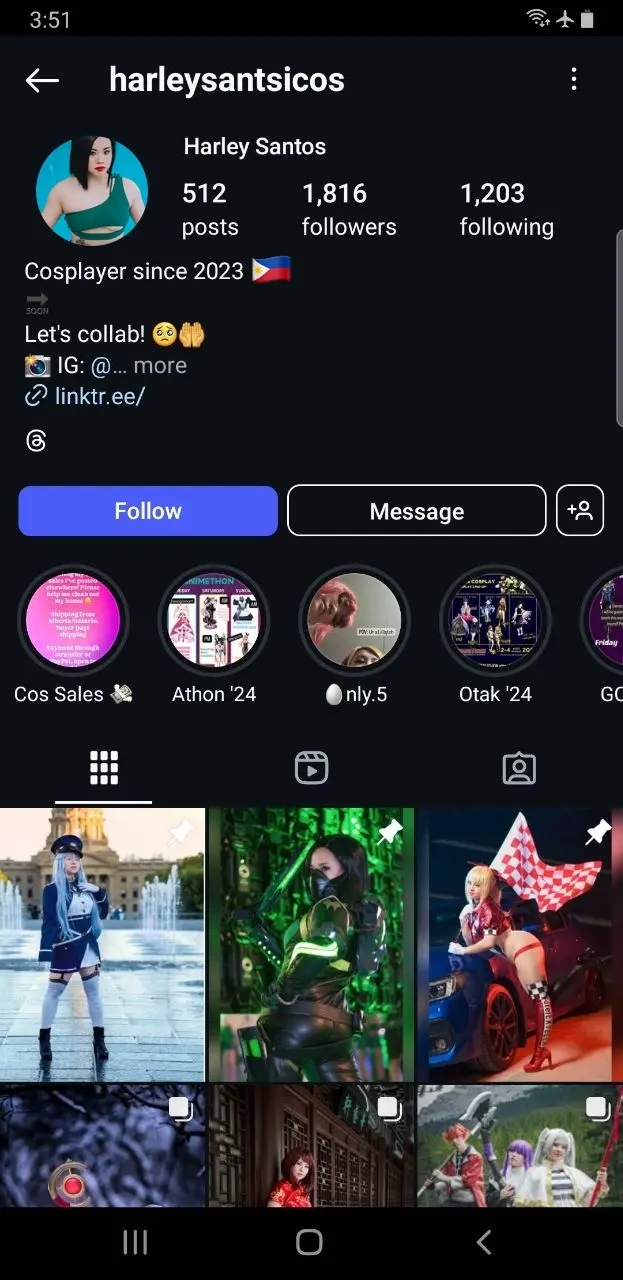Go to the system home screen

tap(309, 1242)
